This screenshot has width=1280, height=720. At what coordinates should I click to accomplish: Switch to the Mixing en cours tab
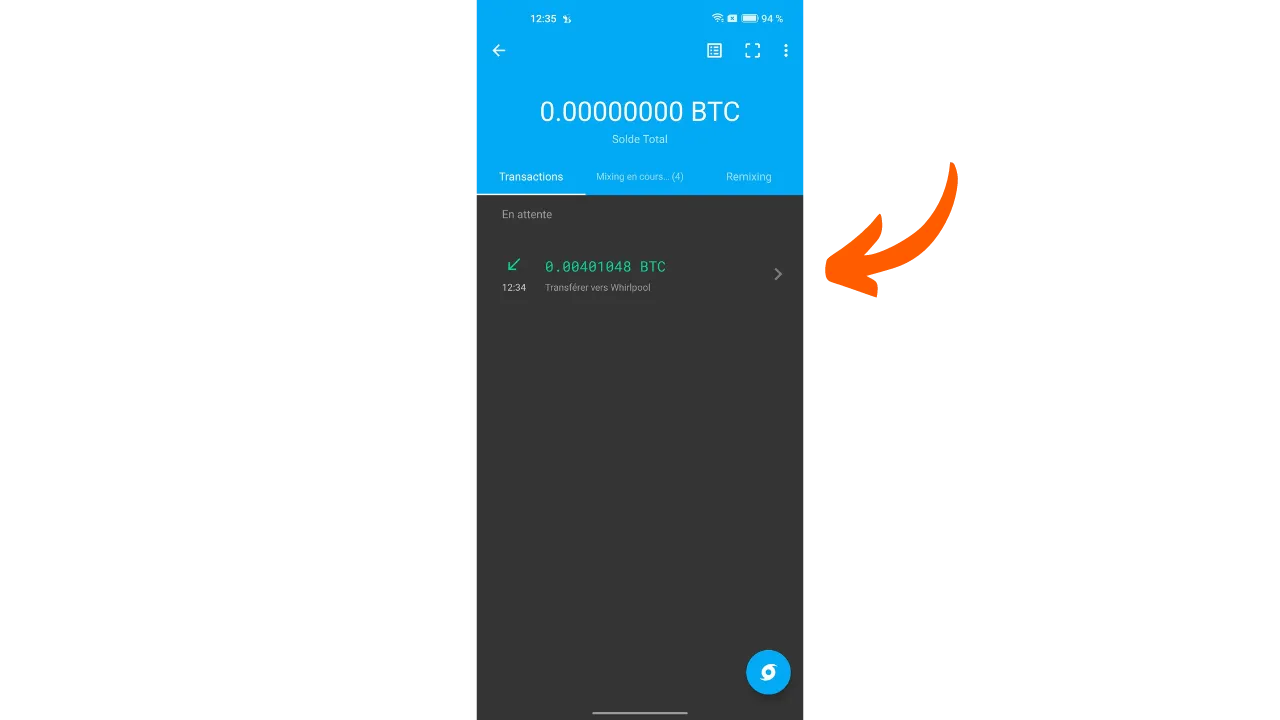(x=639, y=177)
